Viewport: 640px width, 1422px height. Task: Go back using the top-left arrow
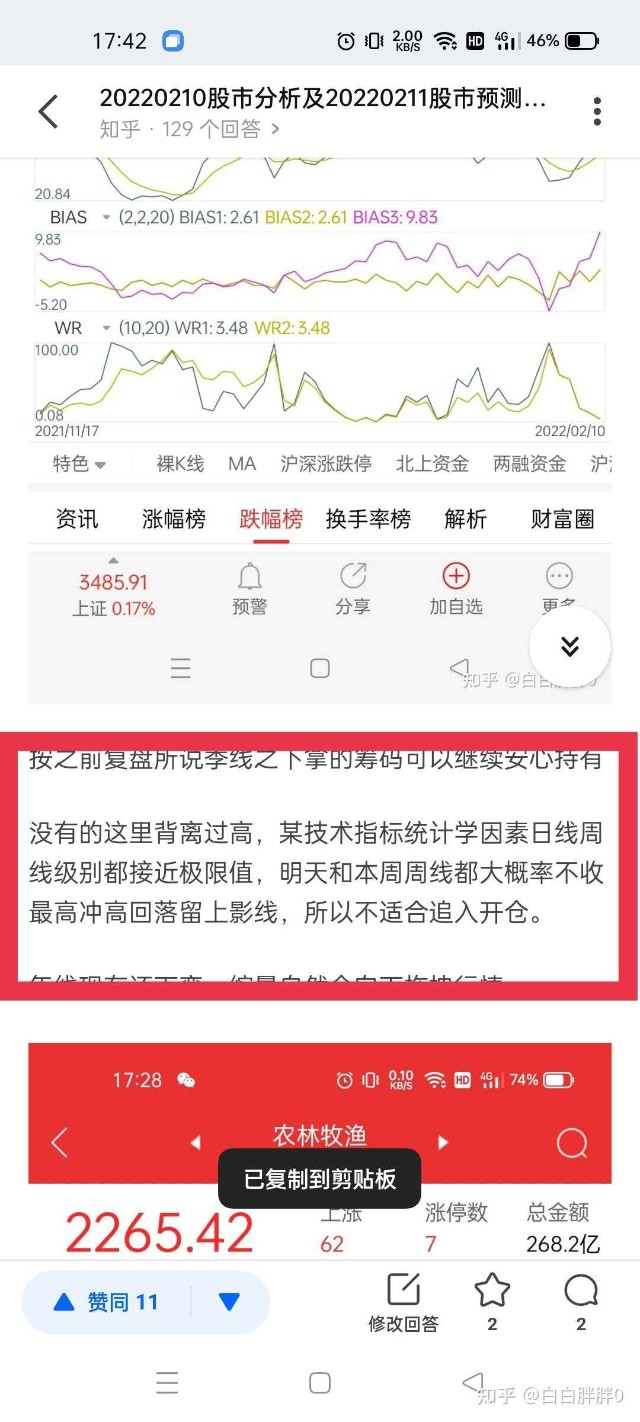click(48, 111)
